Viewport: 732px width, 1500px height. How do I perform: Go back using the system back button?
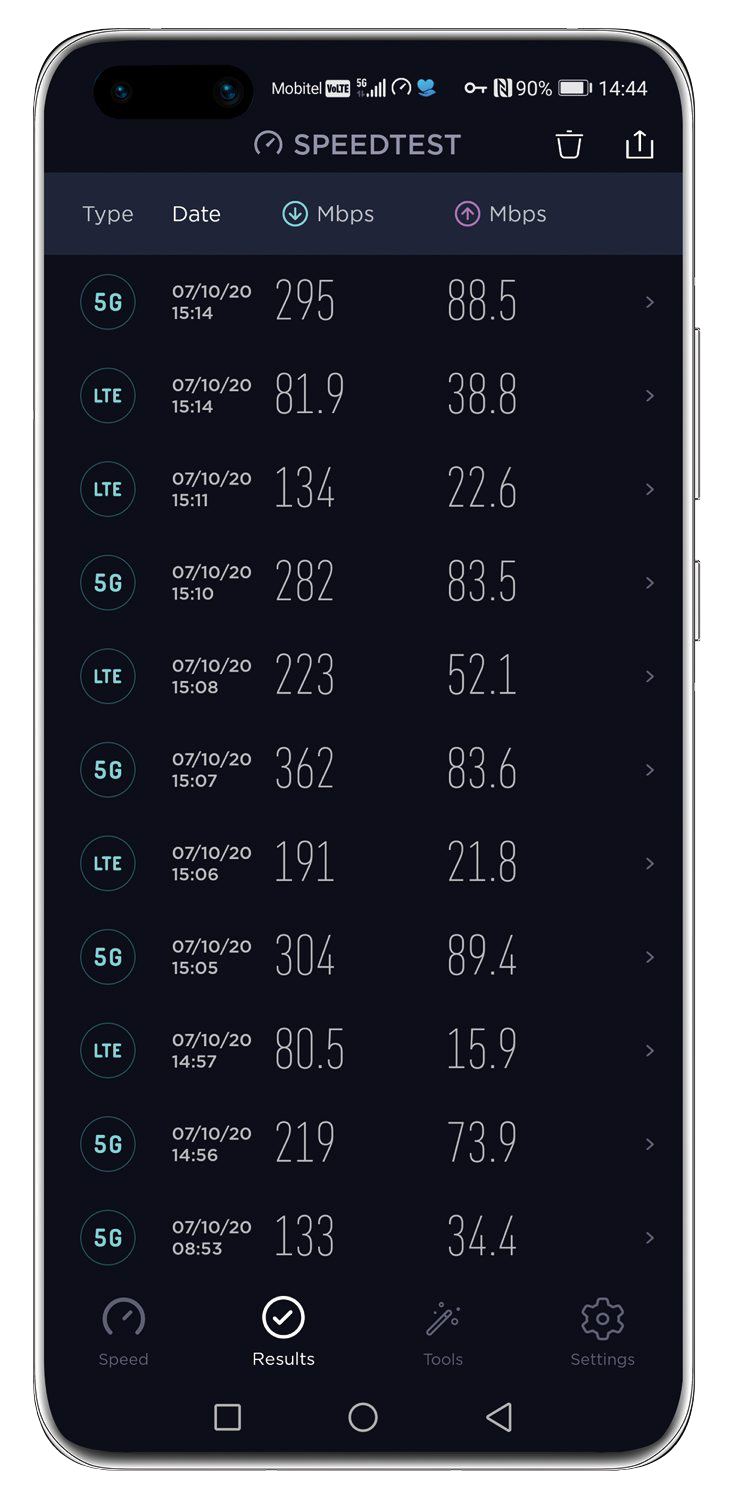pos(498,1416)
